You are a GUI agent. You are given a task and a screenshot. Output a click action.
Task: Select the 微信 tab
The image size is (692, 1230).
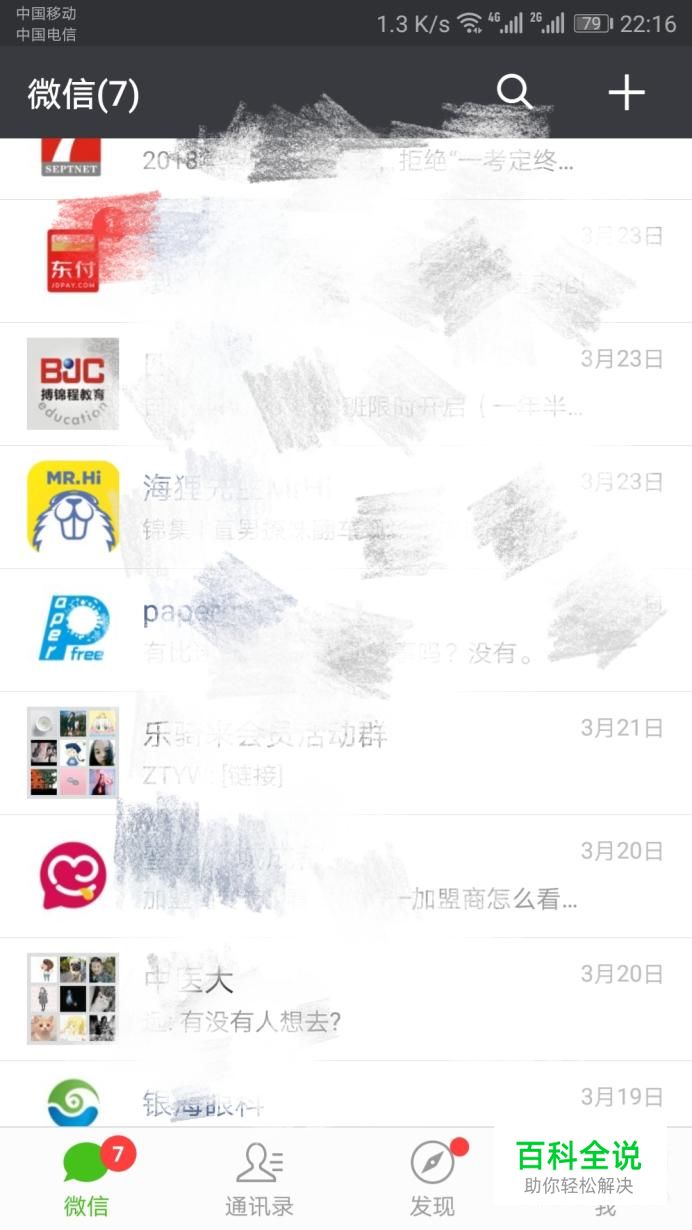pyautogui.click(x=86, y=1179)
